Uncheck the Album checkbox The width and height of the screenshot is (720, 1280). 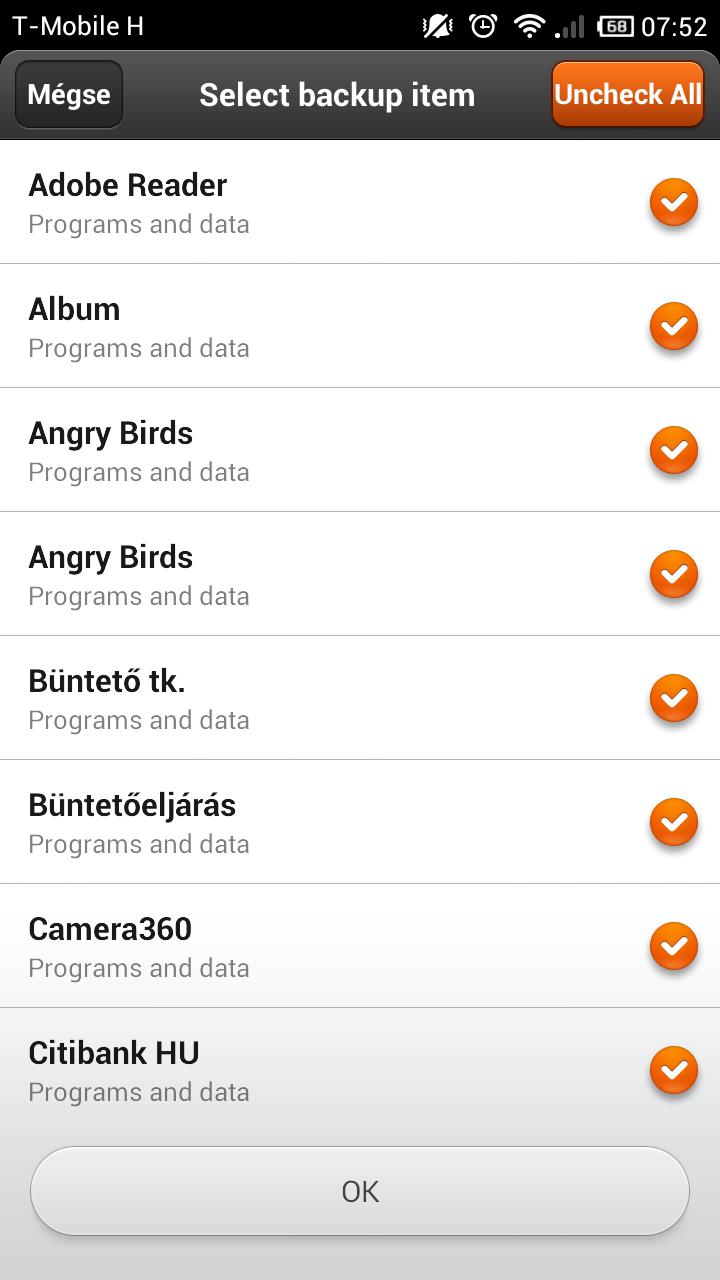(673, 327)
